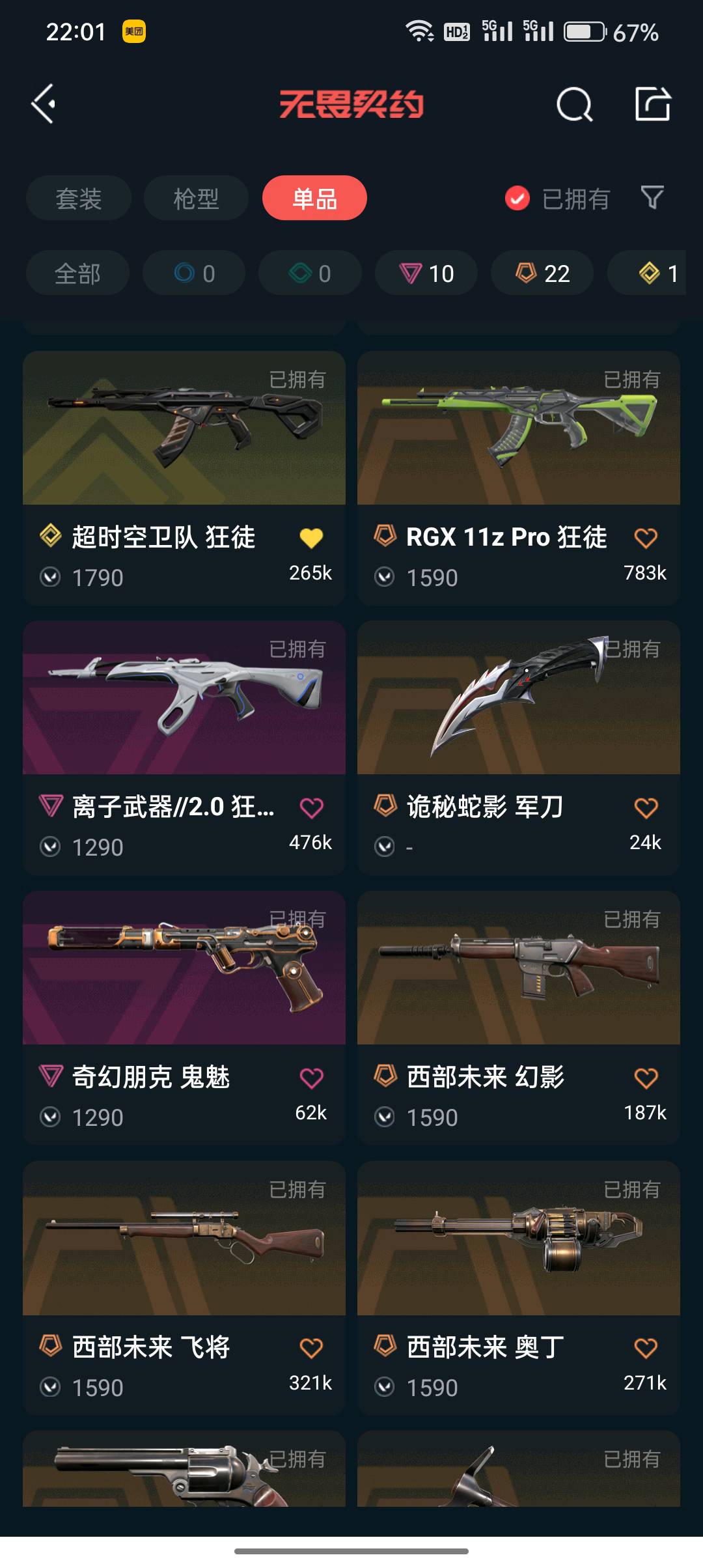Unfavorite 超时空卫队 狂徒 via its yellow heart
This screenshot has width=703, height=1568.
point(311,538)
